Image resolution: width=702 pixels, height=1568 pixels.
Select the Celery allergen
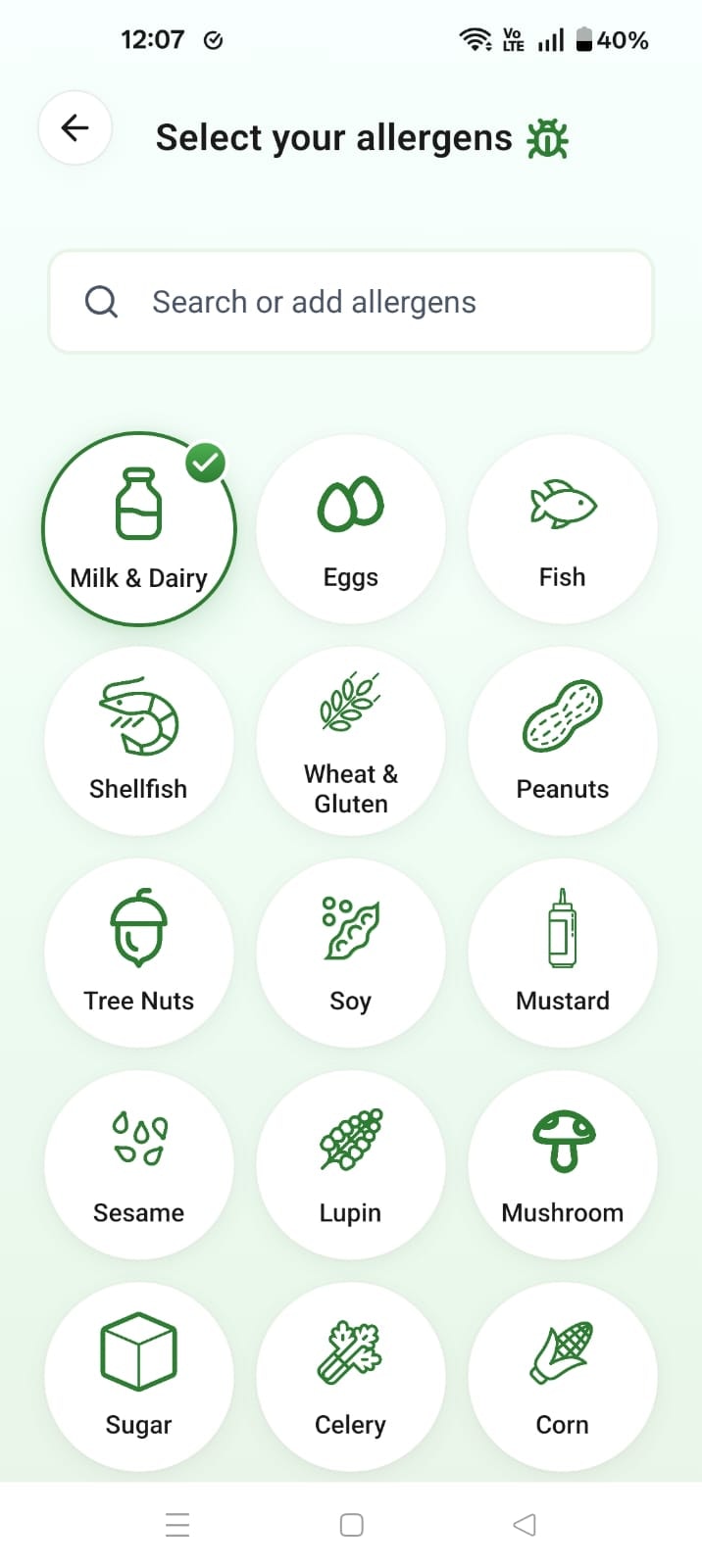coord(351,1376)
